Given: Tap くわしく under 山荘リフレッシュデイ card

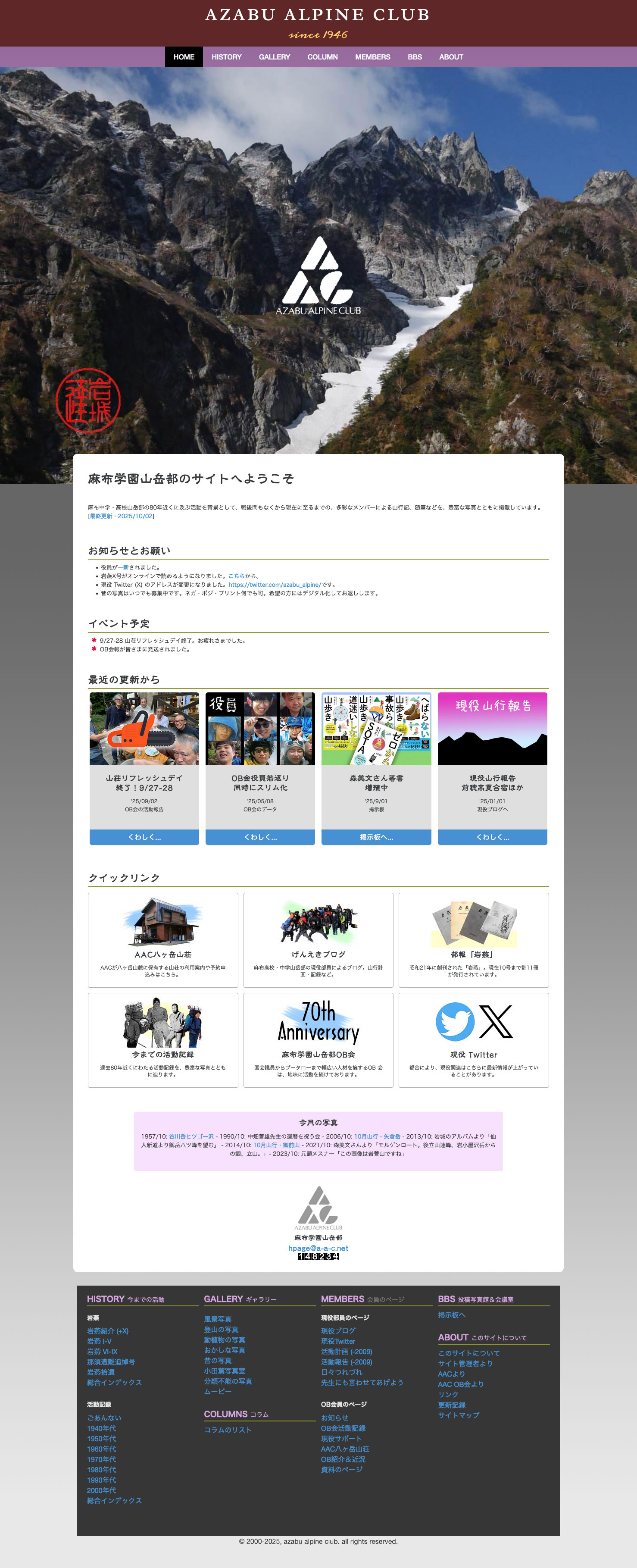Looking at the screenshot, I should (x=144, y=837).
